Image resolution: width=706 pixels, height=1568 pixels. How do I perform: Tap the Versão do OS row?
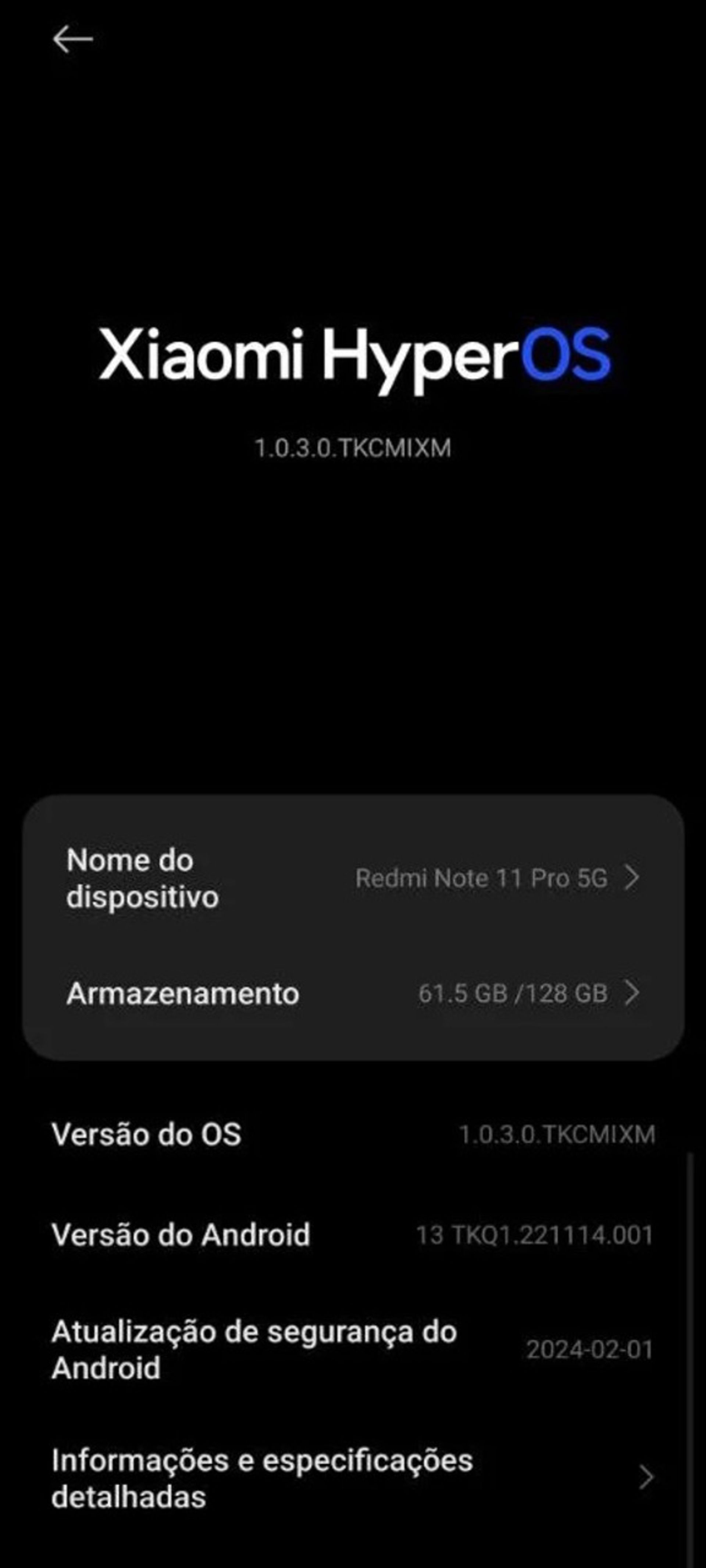click(353, 1135)
